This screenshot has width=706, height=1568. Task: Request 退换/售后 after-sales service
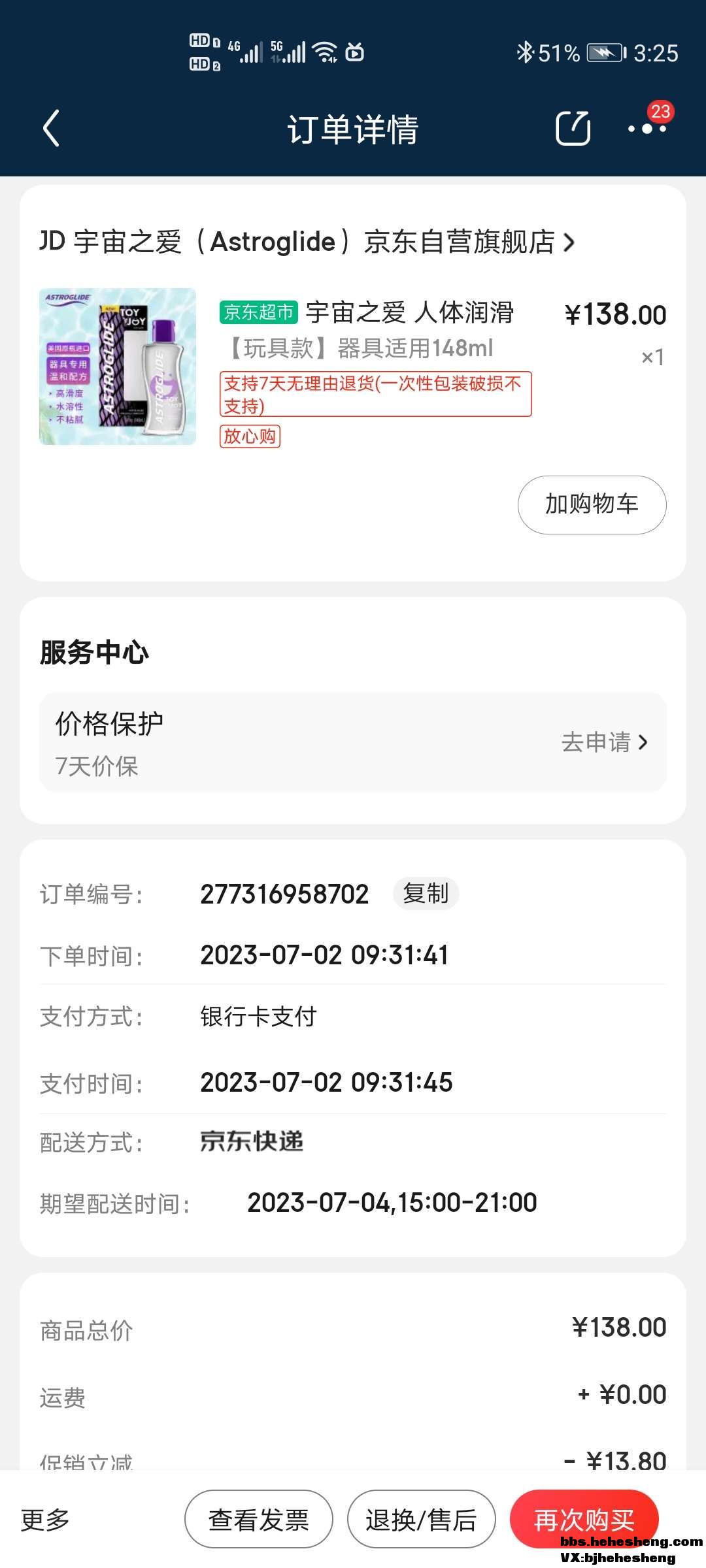[x=421, y=1520]
